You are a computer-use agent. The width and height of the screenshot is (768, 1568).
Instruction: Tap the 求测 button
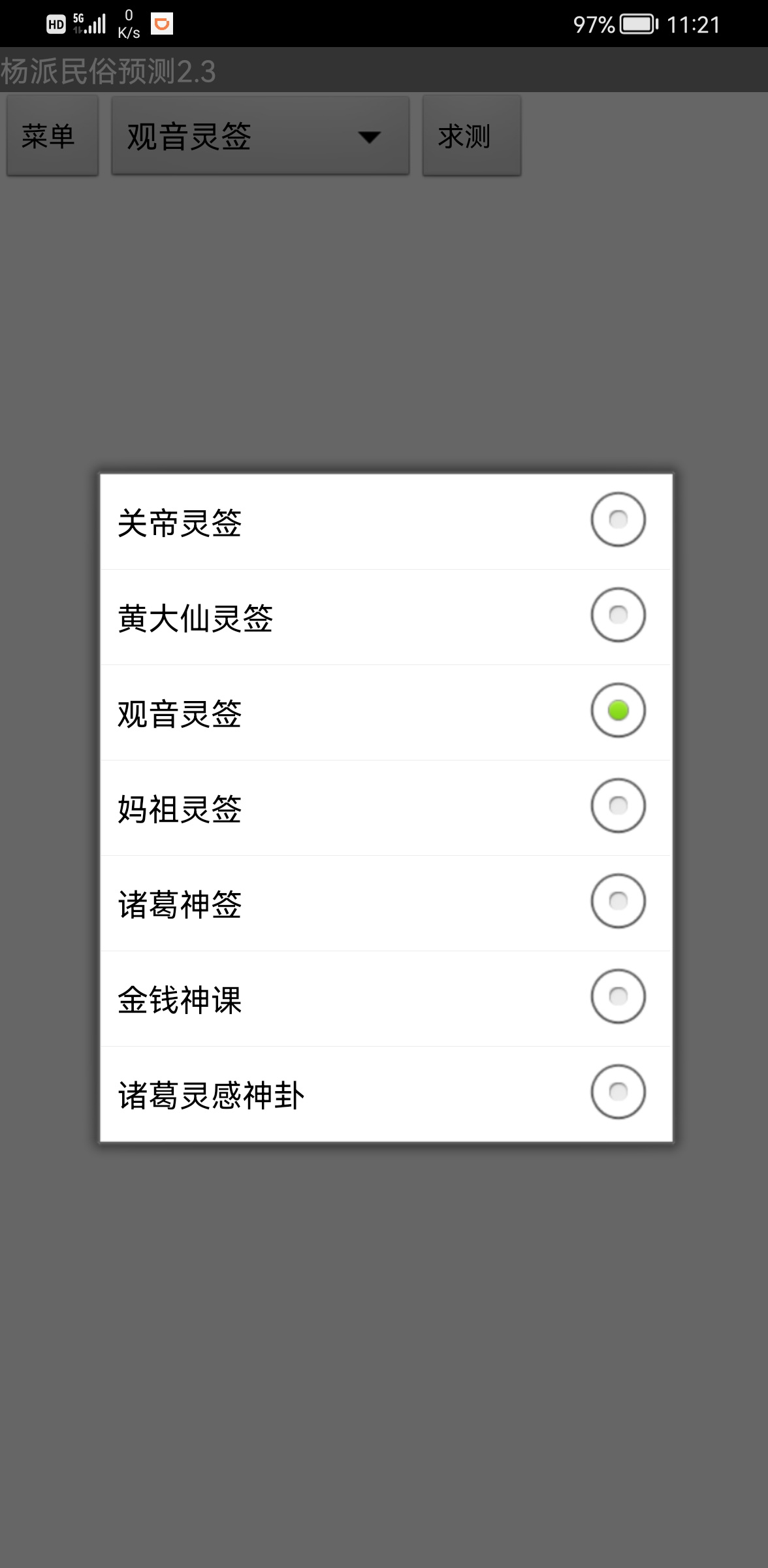pyautogui.click(x=471, y=136)
